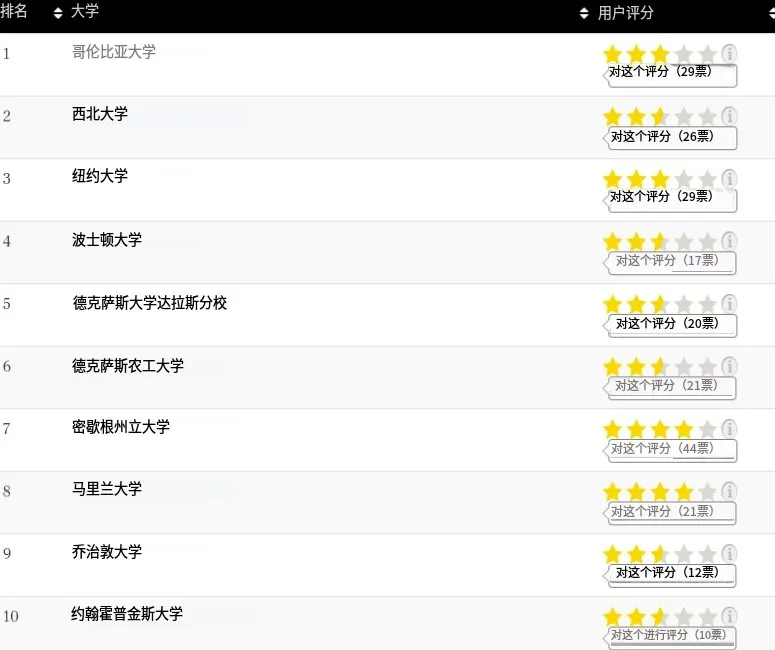
Task: Sort the table by 用户评分 column
Action: pos(625,13)
